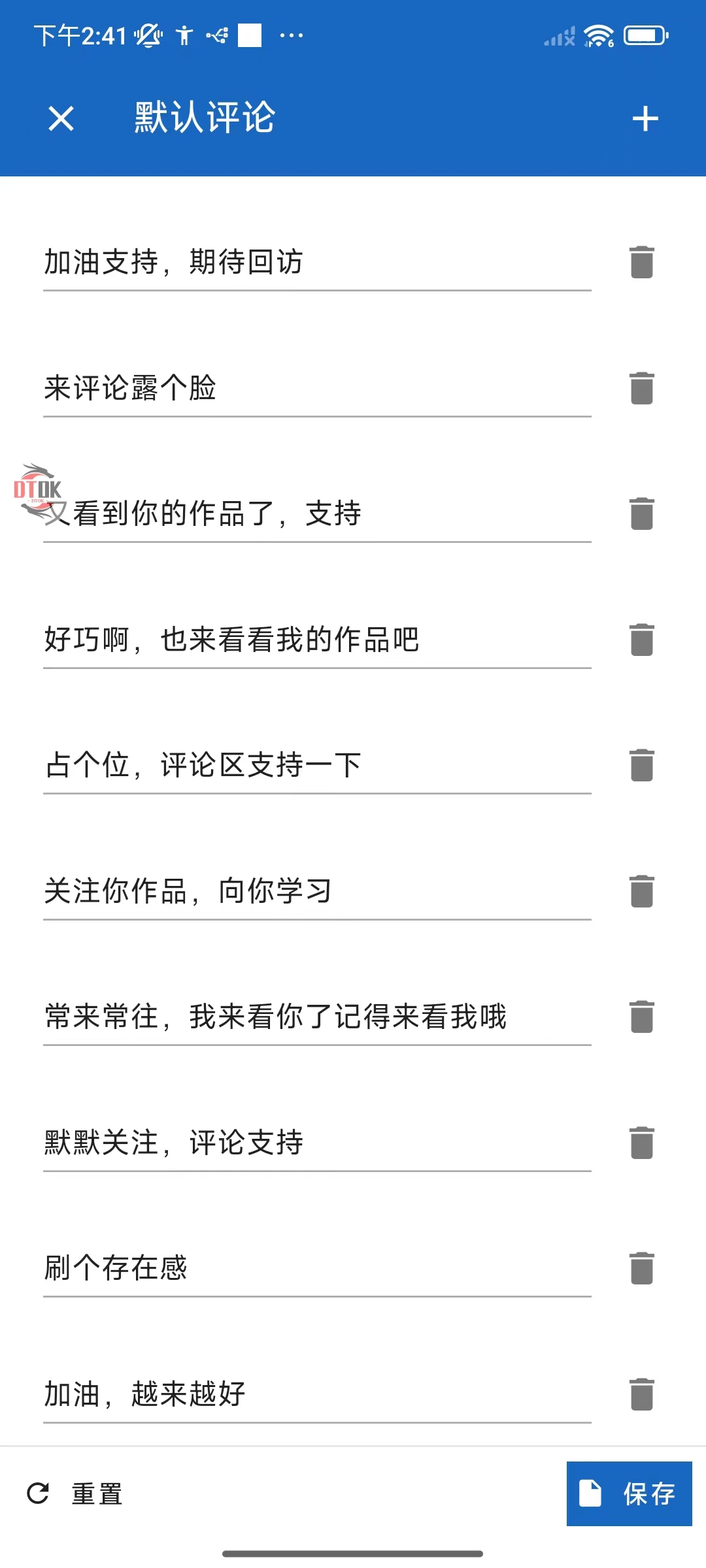Reset comments with the 重置 button
The image size is (706, 1568).
(75, 1494)
